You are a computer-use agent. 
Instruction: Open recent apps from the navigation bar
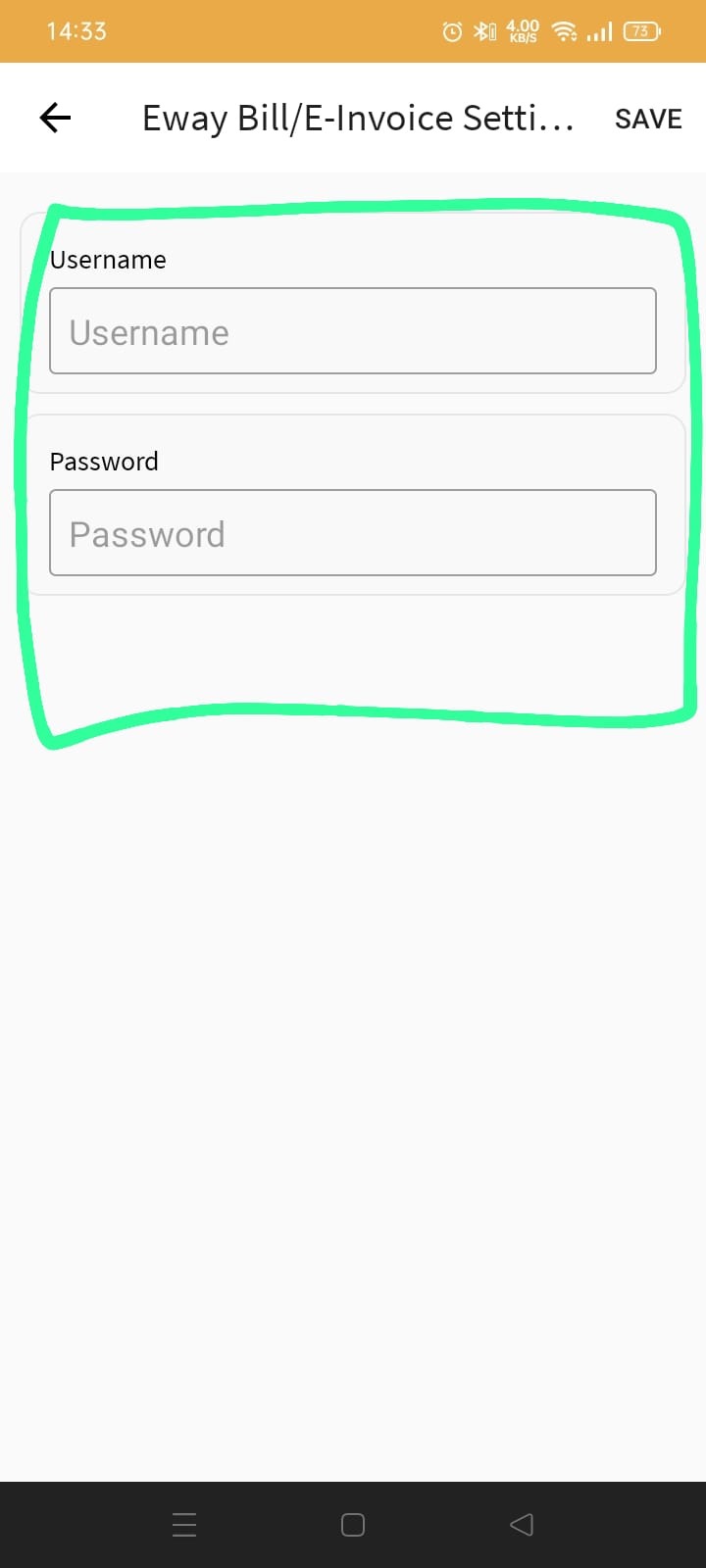(x=184, y=1525)
